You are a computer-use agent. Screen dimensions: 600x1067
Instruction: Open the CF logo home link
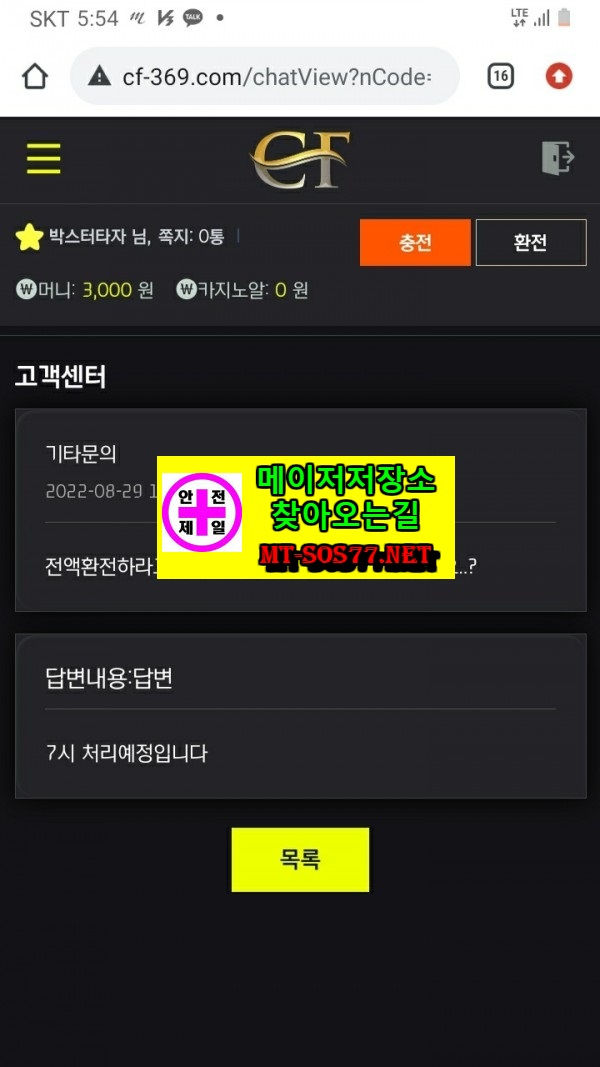[300, 160]
